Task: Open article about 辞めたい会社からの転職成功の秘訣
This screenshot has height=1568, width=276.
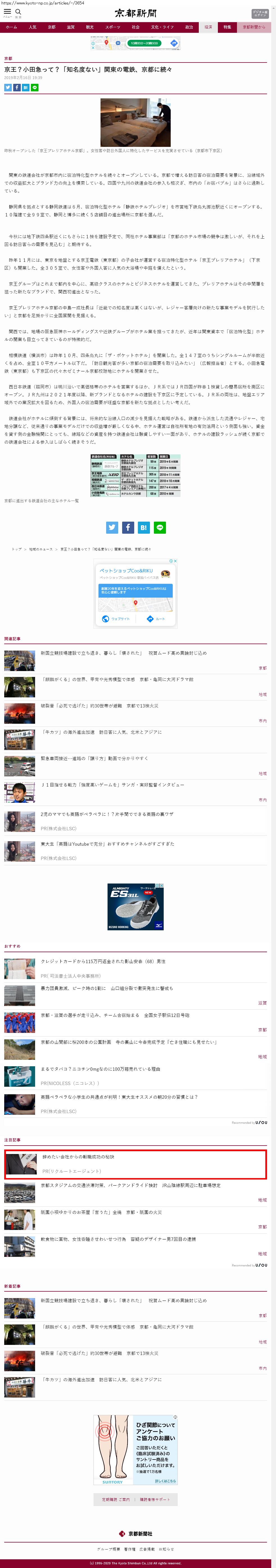Action: click(x=78, y=1157)
